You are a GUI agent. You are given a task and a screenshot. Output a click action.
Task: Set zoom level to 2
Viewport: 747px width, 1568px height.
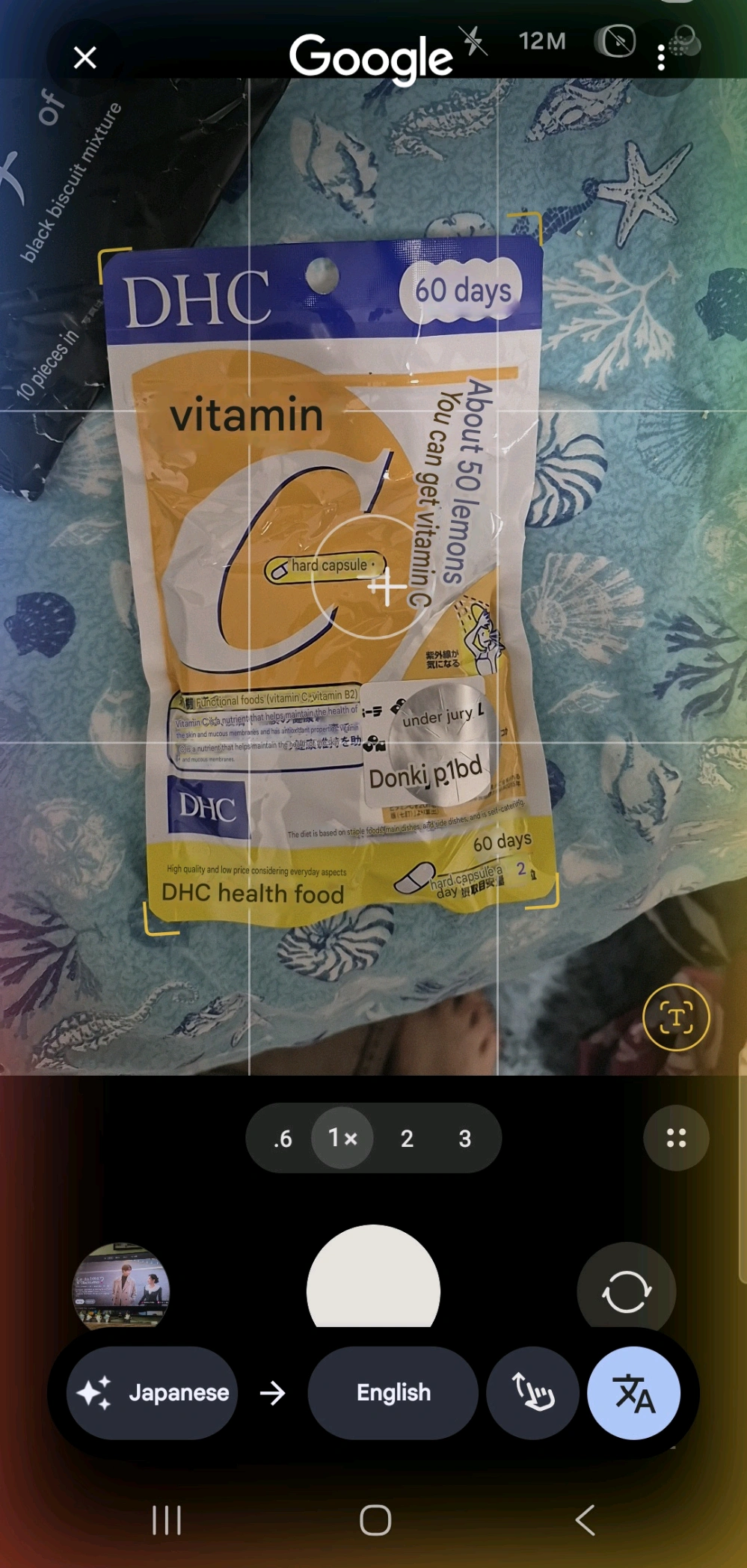coord(407,1139)
